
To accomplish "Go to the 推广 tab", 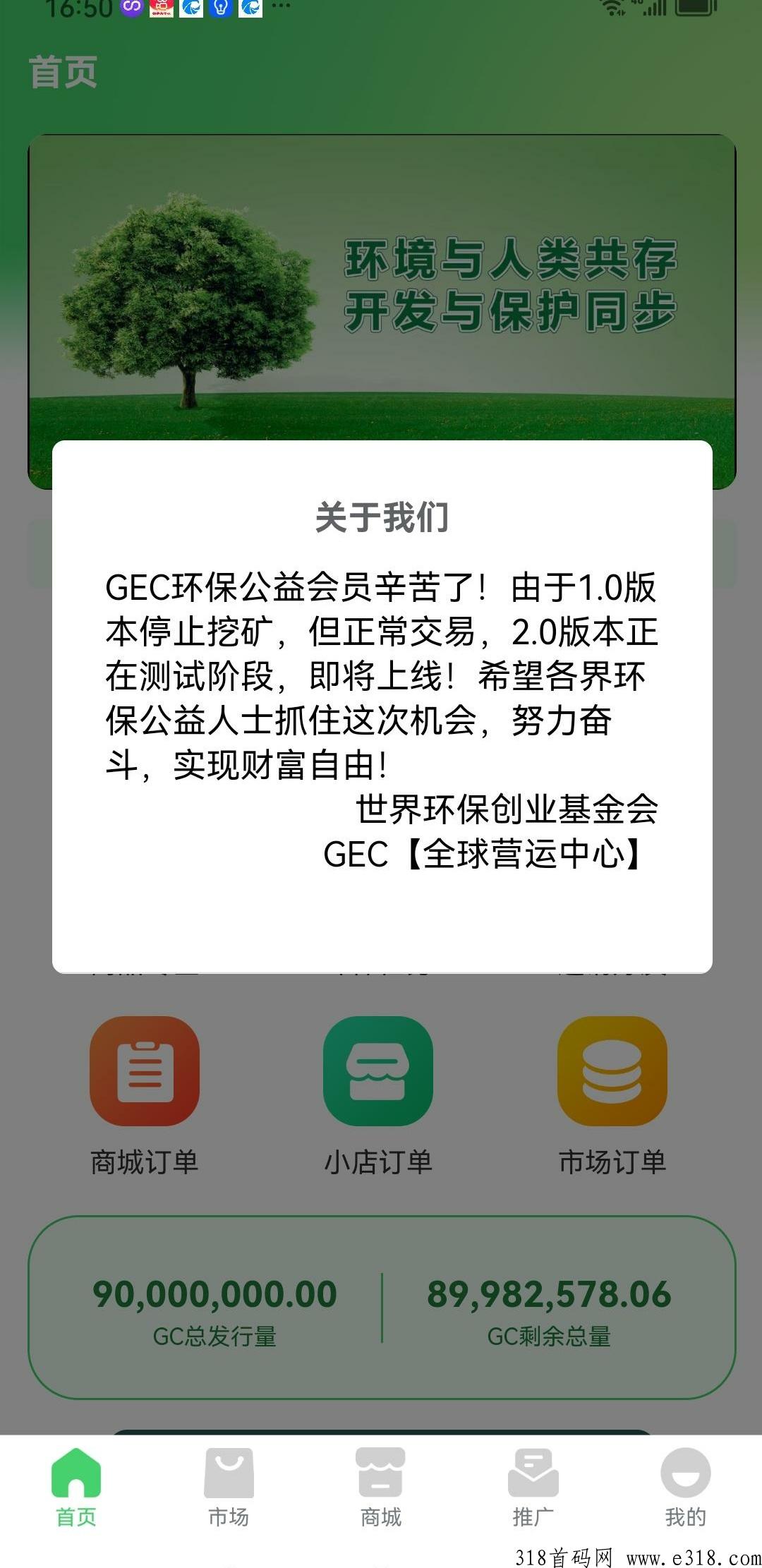I will pos(533,1486).
